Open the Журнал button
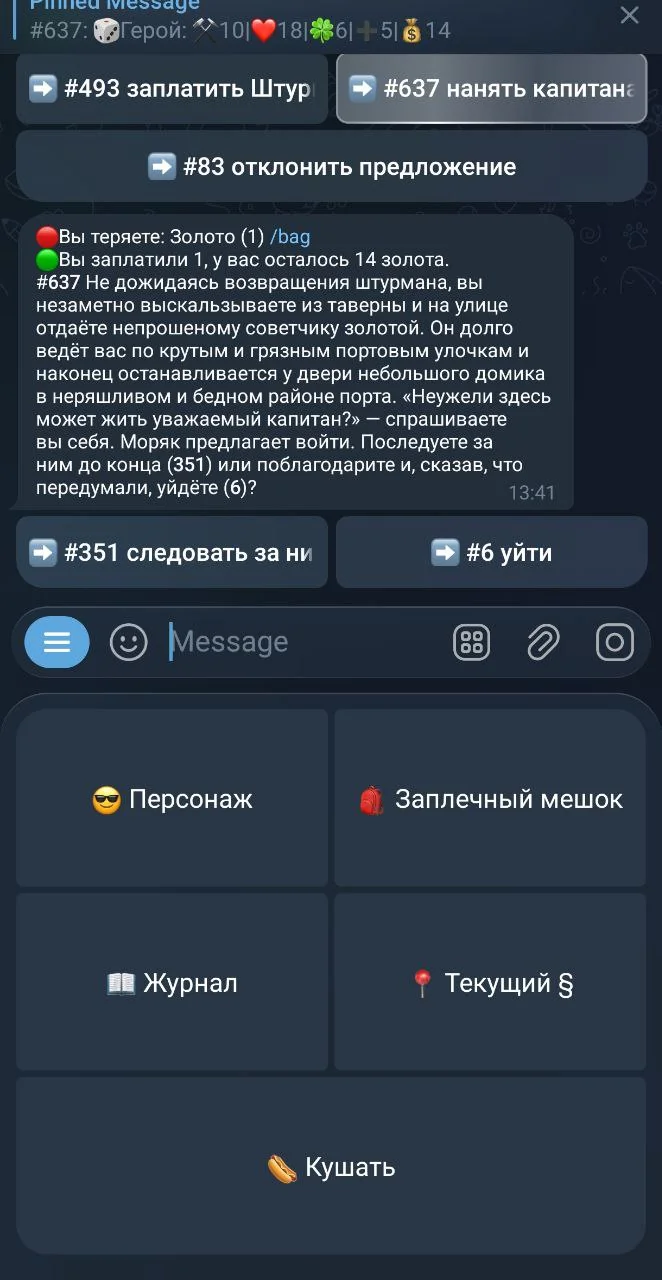This screenshot has width=662, height=1280. (x=172, y=983)
